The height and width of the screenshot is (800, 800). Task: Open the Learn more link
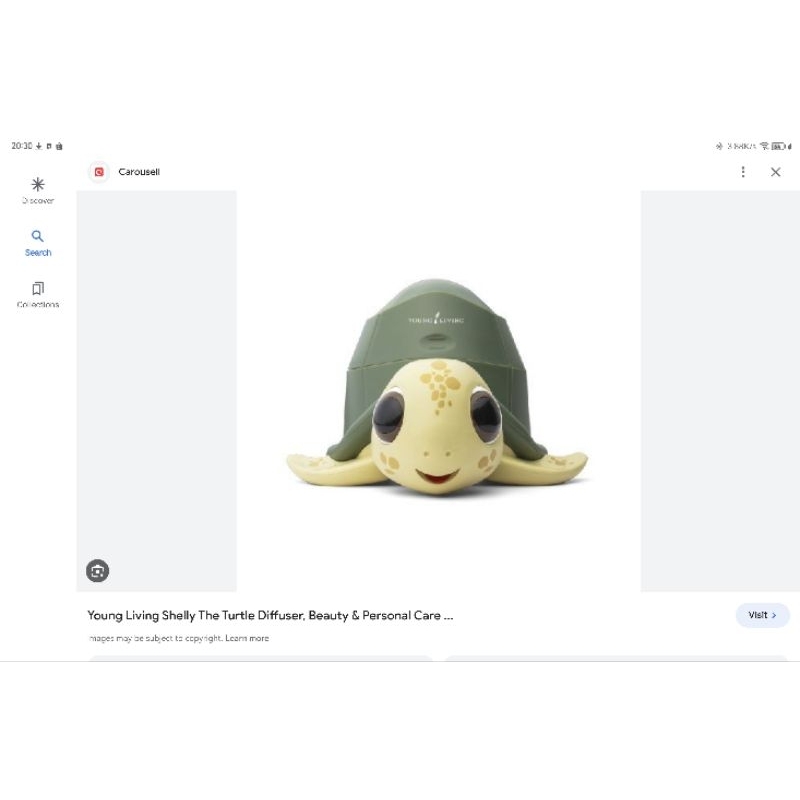[x=247, y=638]
